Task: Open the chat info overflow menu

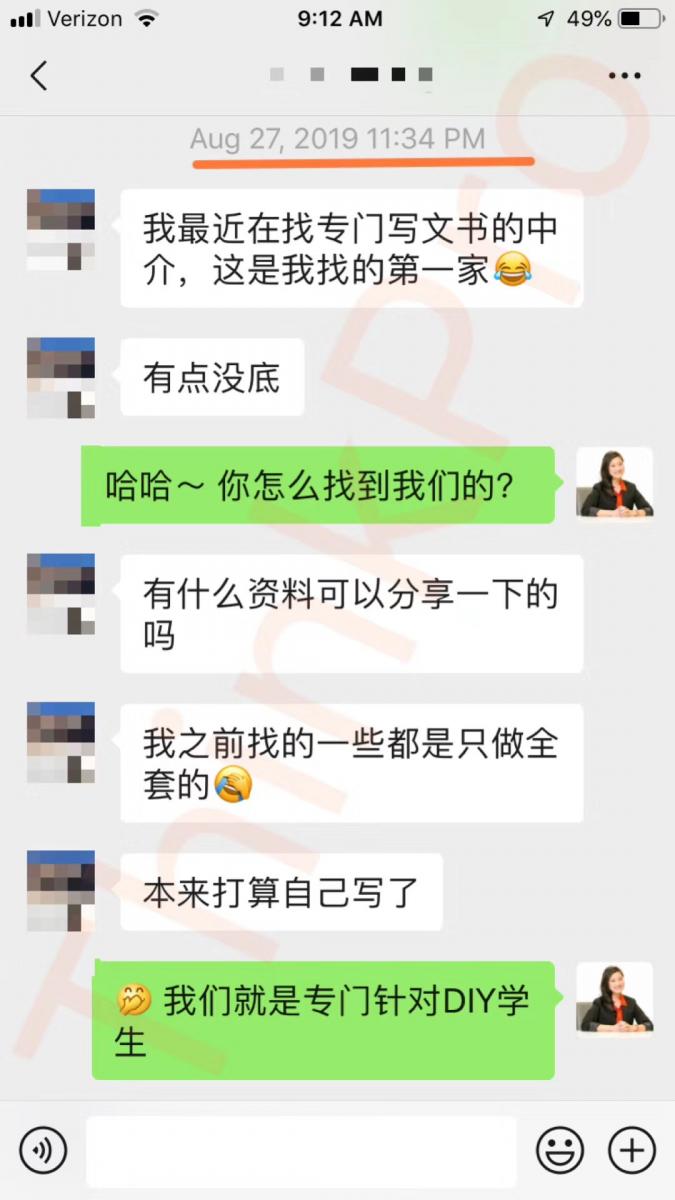Action: click(x=624, y=76)
